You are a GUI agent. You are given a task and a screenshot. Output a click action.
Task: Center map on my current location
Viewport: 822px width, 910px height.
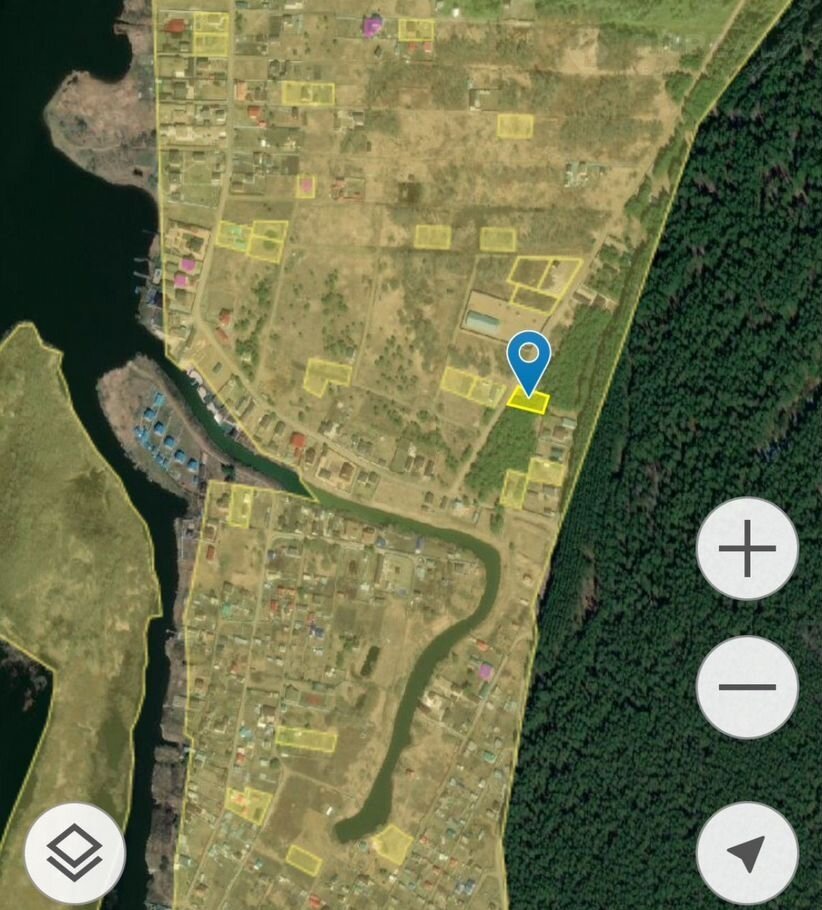pos(747,853)
